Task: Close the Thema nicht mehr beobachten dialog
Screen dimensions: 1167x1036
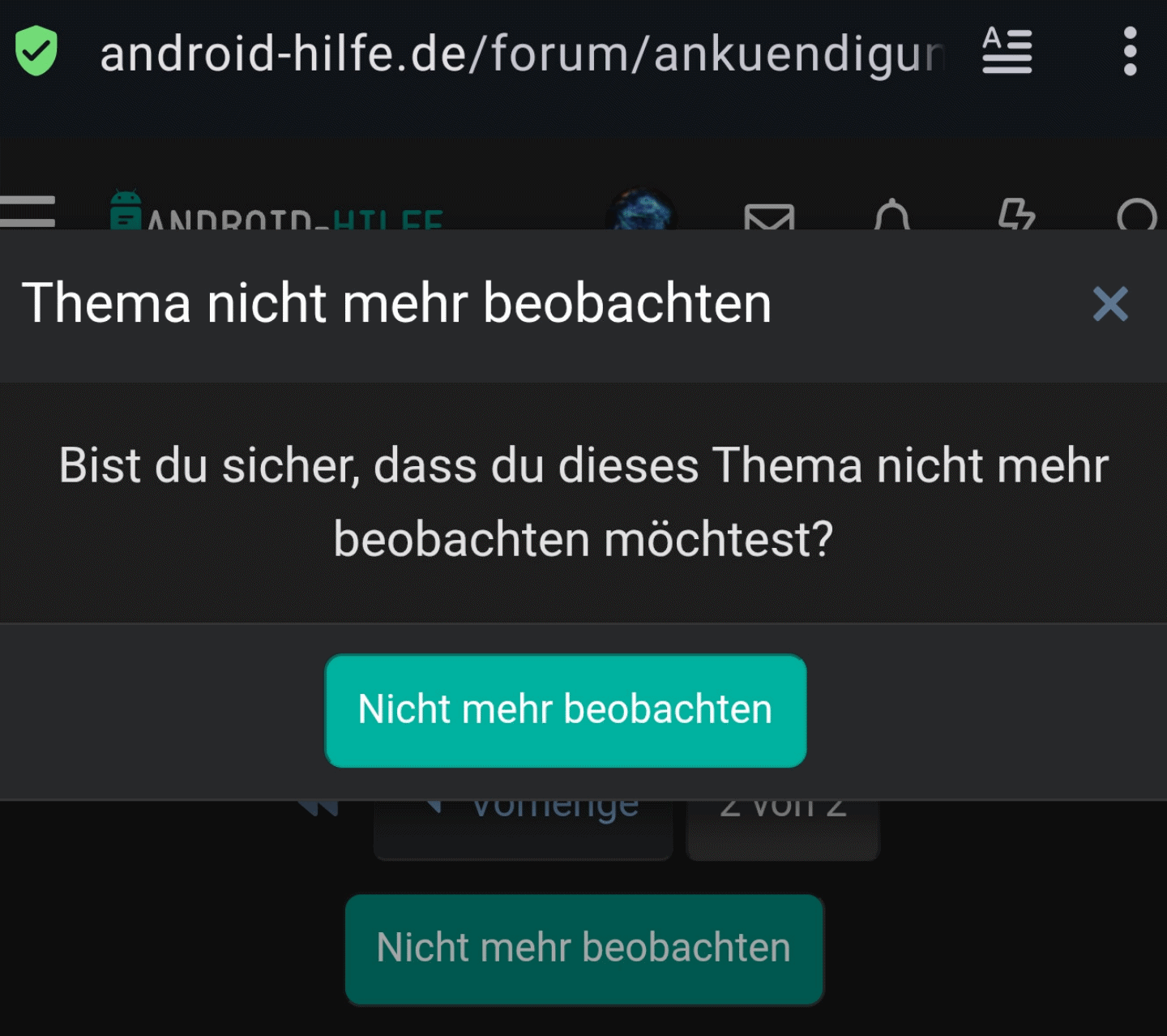Action: click(x=1109, y=304)
